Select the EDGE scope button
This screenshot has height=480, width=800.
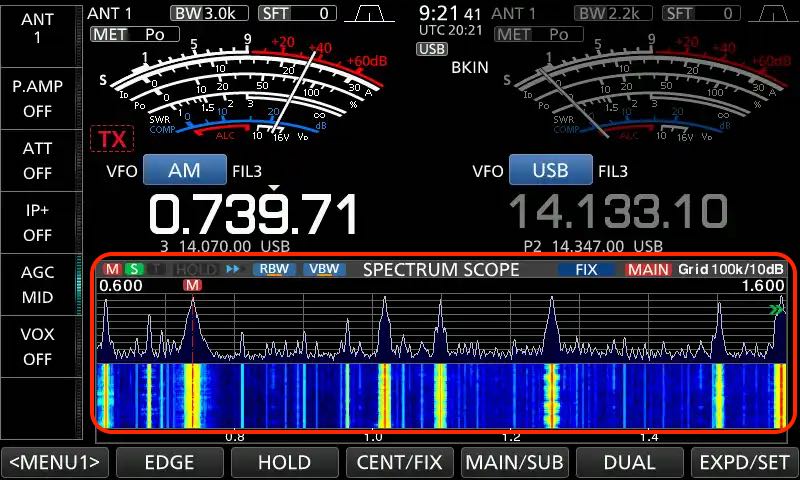[x=170, y=462]
